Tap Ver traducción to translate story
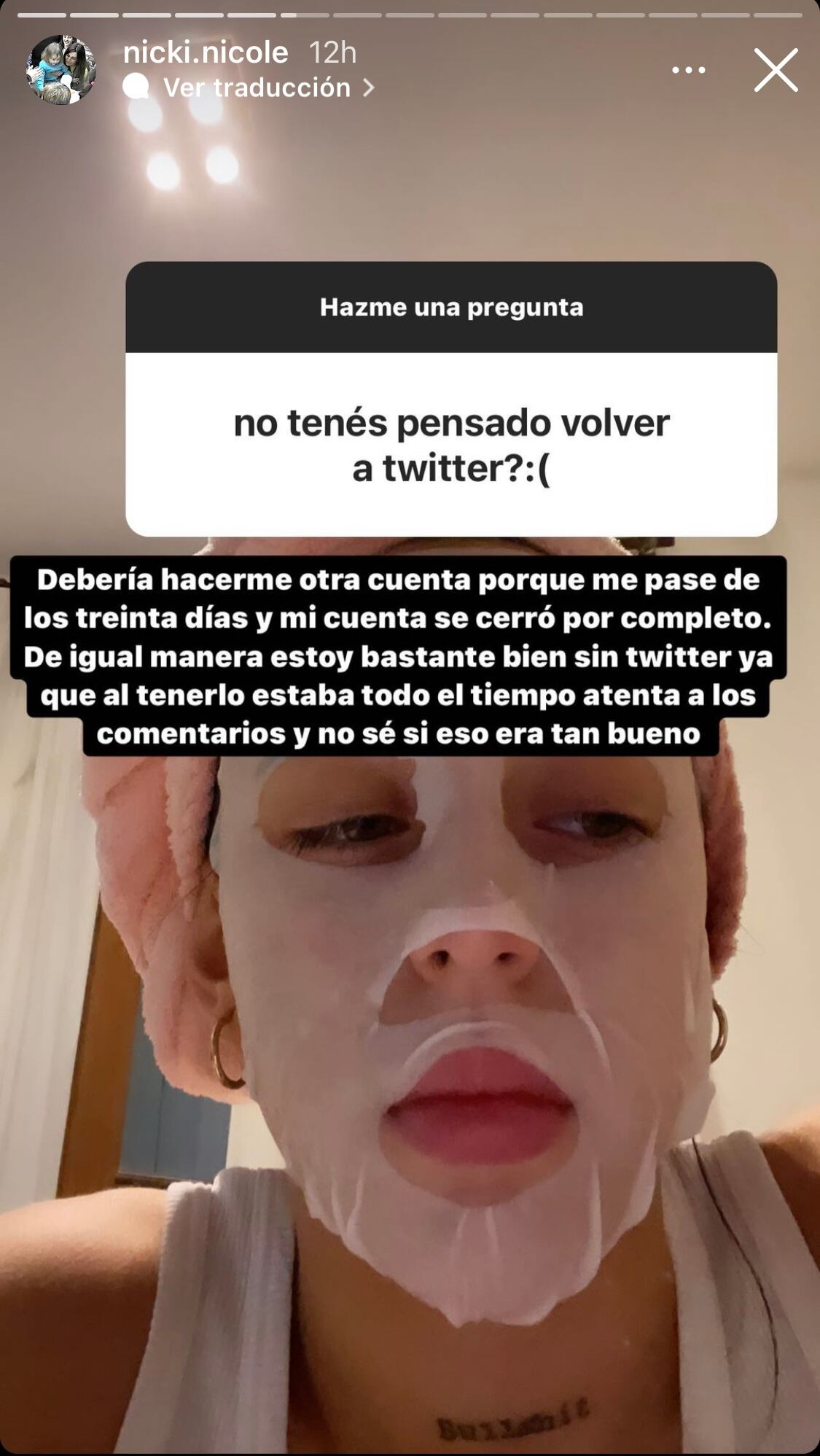The width and height of the screenshot is (820, 1456). click(257, 88)
